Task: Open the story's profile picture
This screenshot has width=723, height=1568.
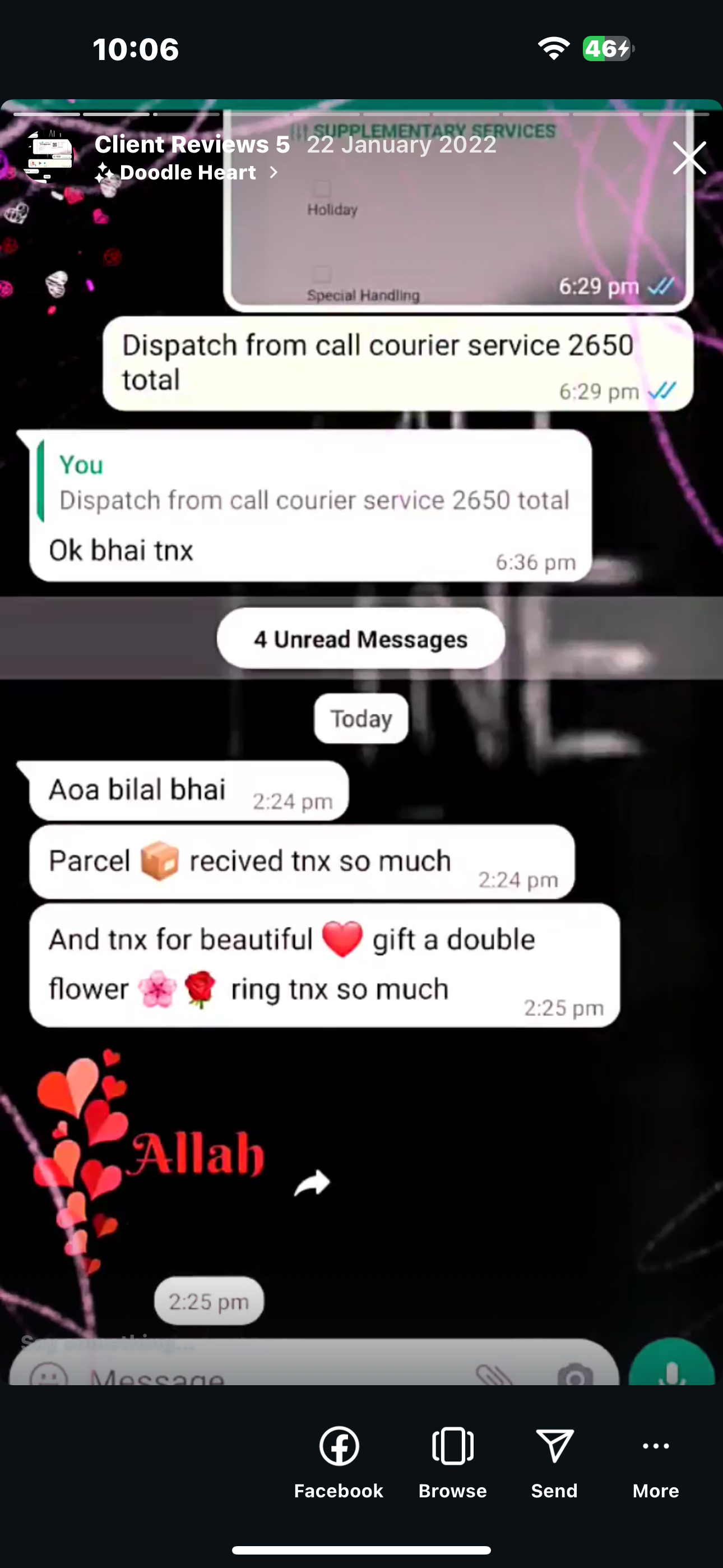Action: point(49,158)
